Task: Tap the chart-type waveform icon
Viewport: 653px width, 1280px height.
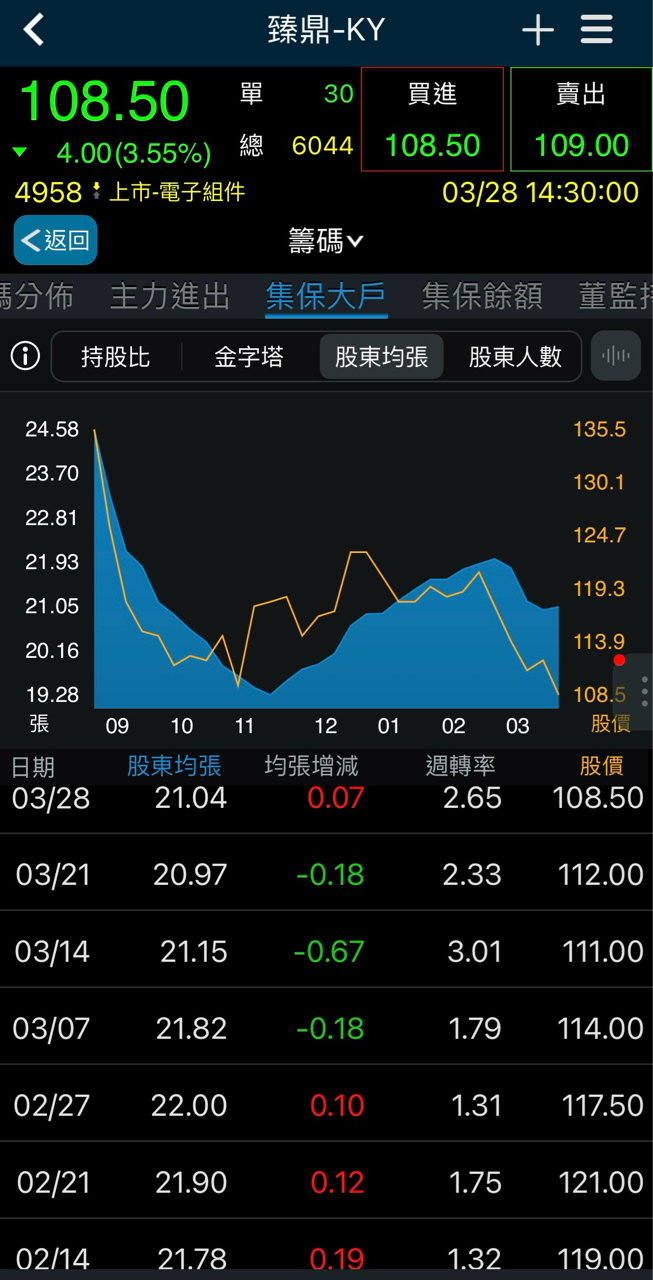Action: 616,357
